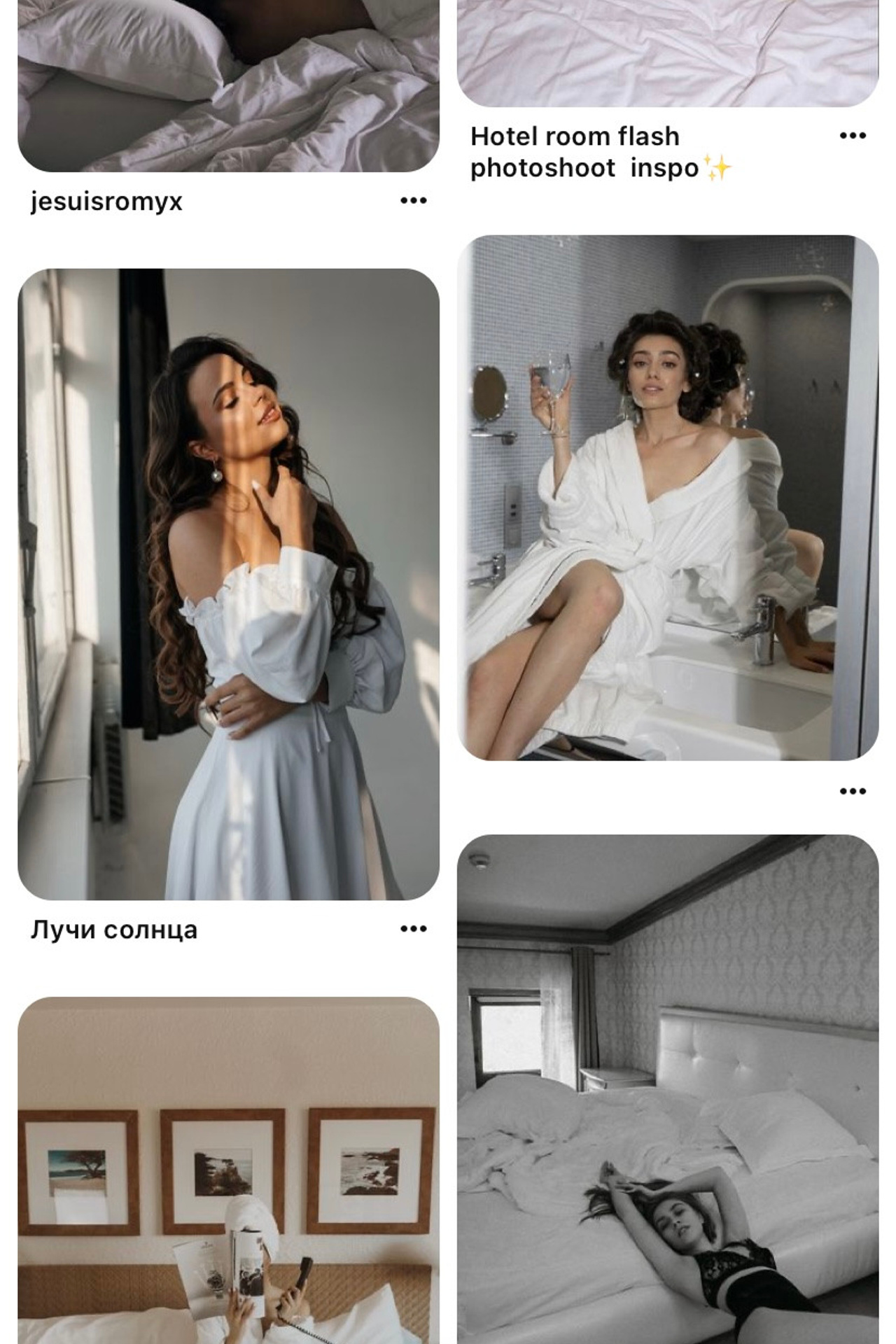Screen dimensions: 896x1344
Task: Click the three dots under the sunlit dress photo
Action: pos(416,928)
